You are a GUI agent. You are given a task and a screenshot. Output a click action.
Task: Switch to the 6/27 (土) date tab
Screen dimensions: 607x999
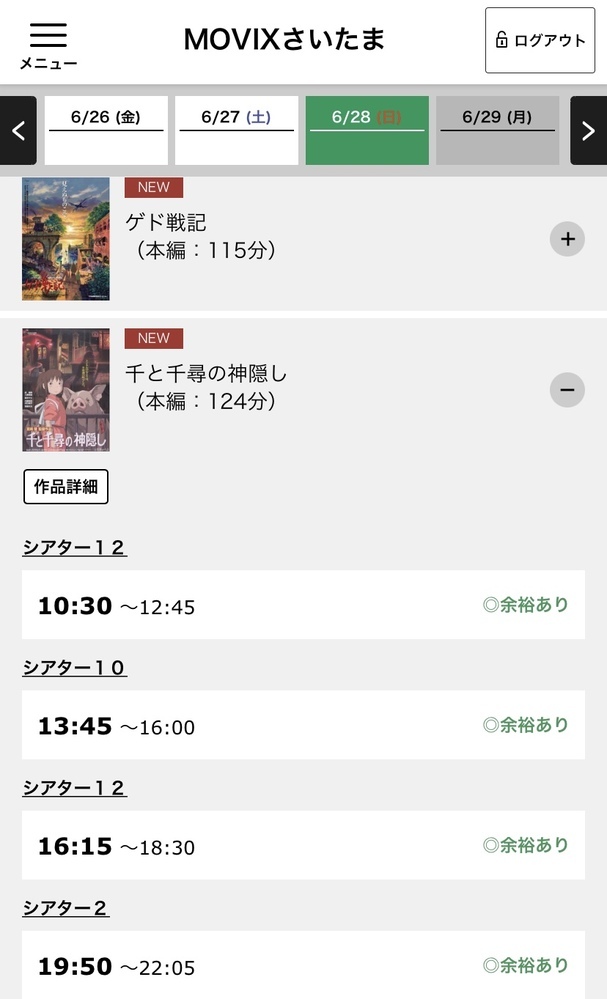tap(236, 130)
